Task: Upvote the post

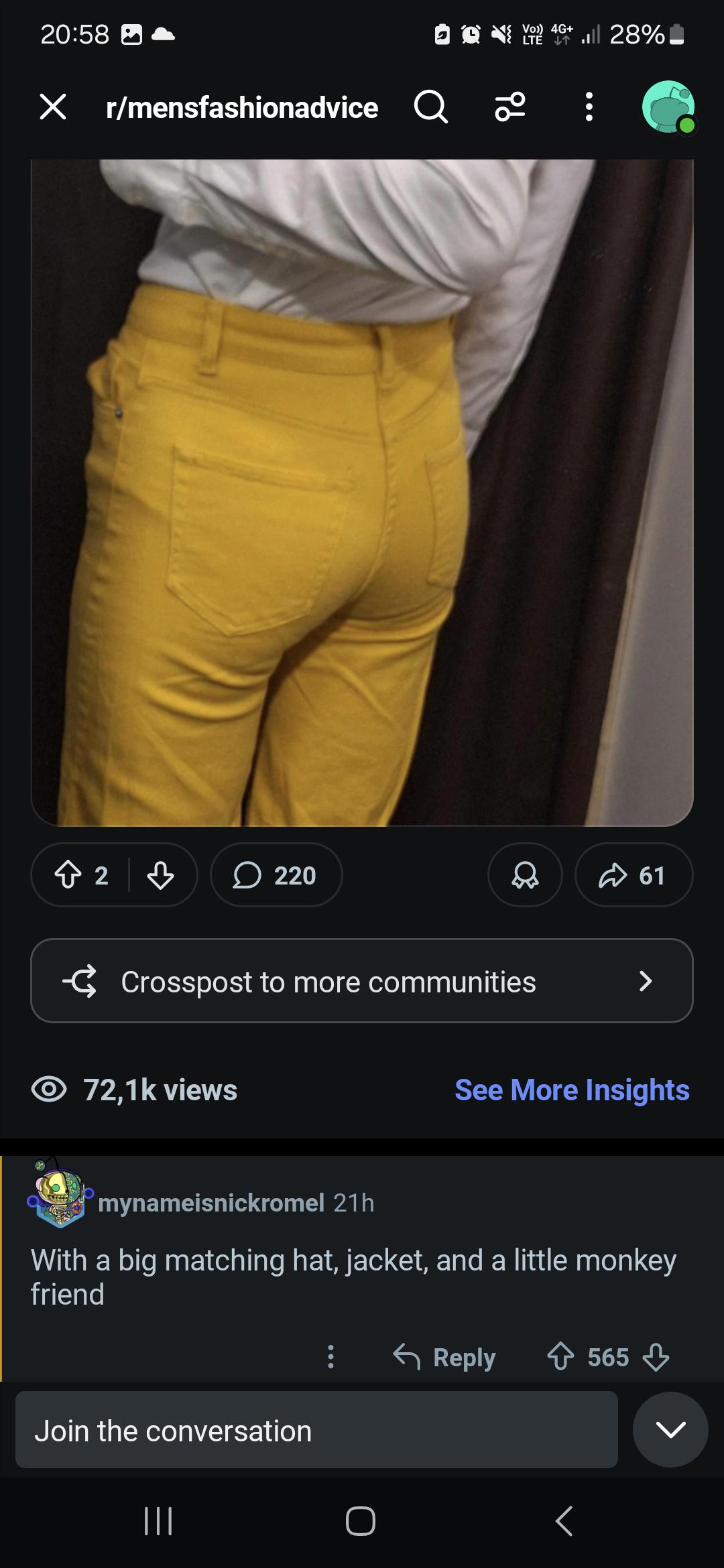Action: [68, 875]
